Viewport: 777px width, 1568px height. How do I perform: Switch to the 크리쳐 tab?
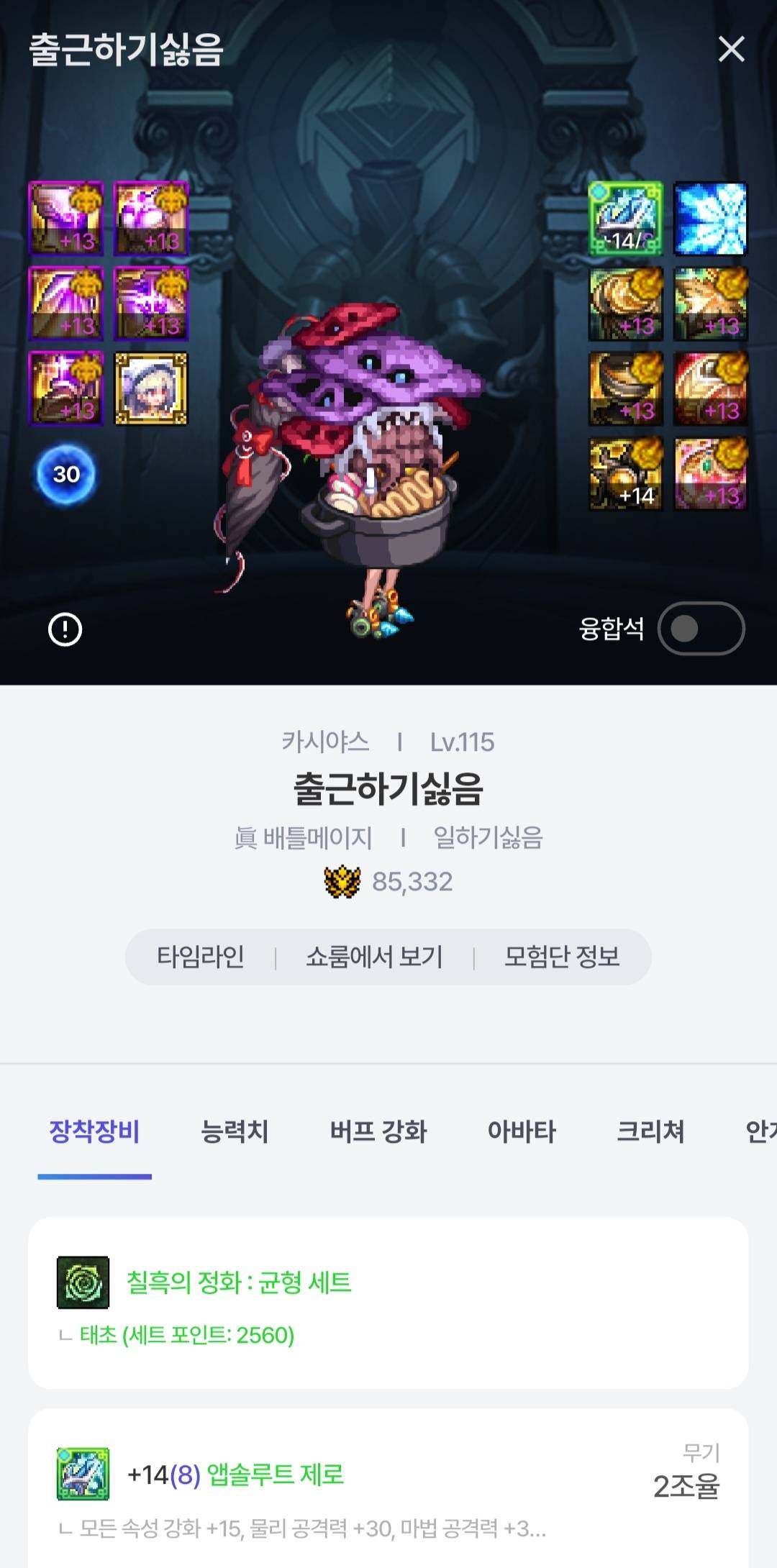pos(650,1131)
